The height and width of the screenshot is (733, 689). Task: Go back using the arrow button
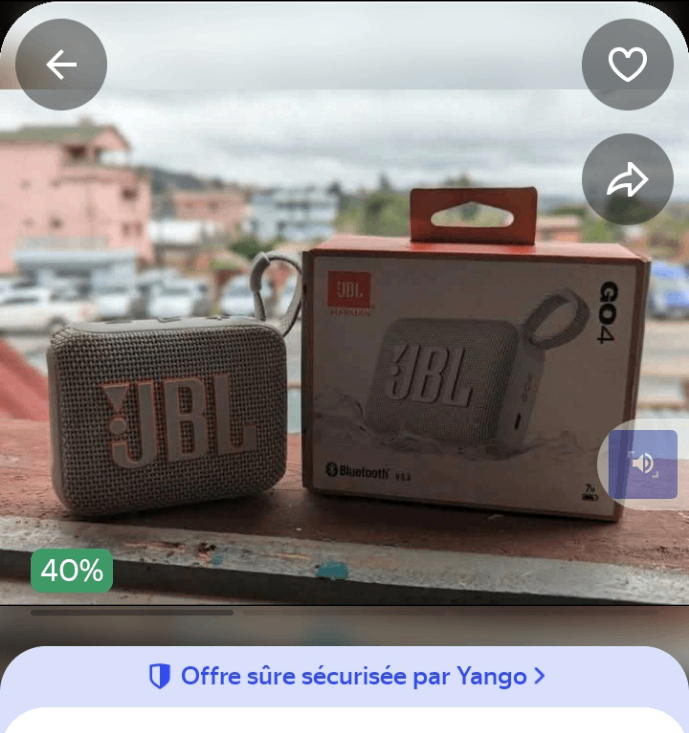61,65
